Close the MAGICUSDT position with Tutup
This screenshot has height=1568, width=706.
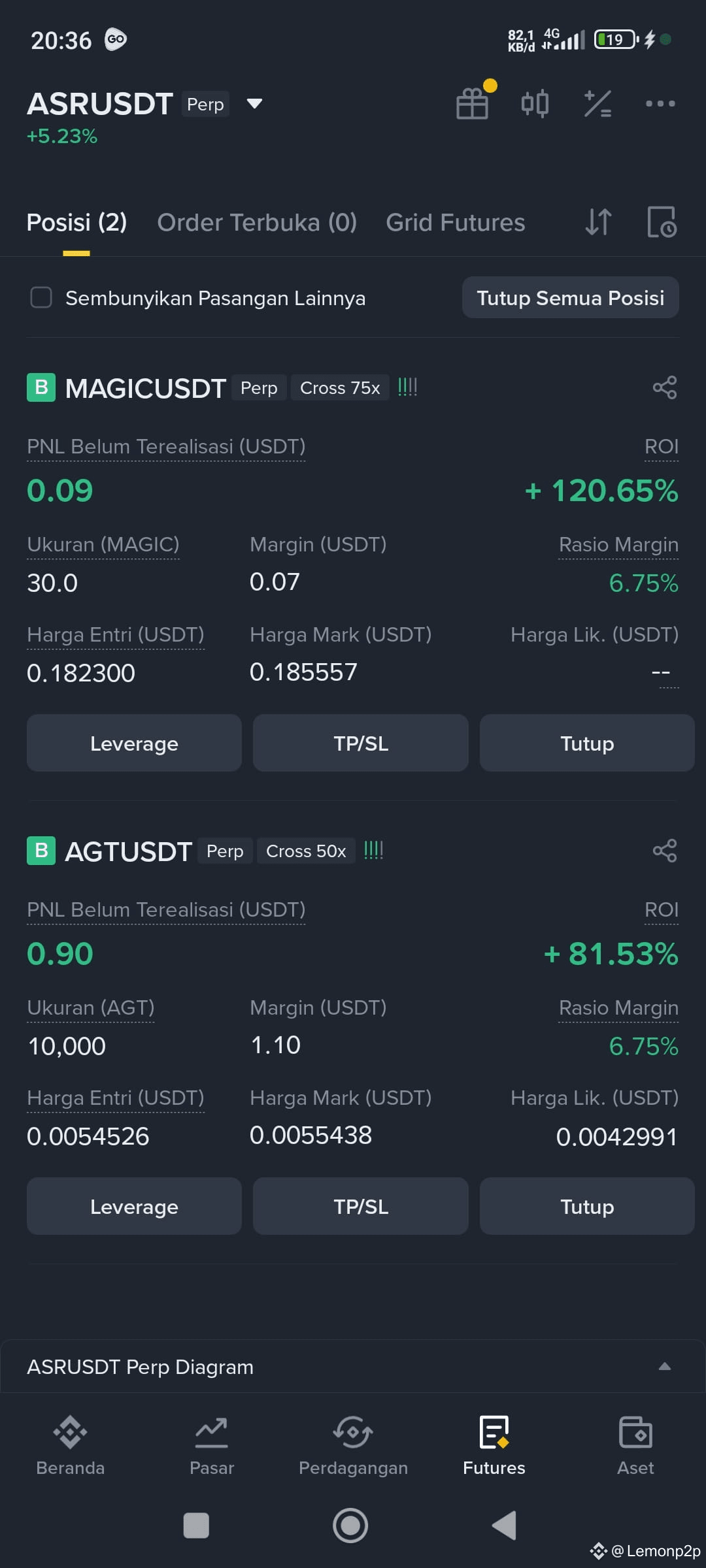[x=587, y=743]
